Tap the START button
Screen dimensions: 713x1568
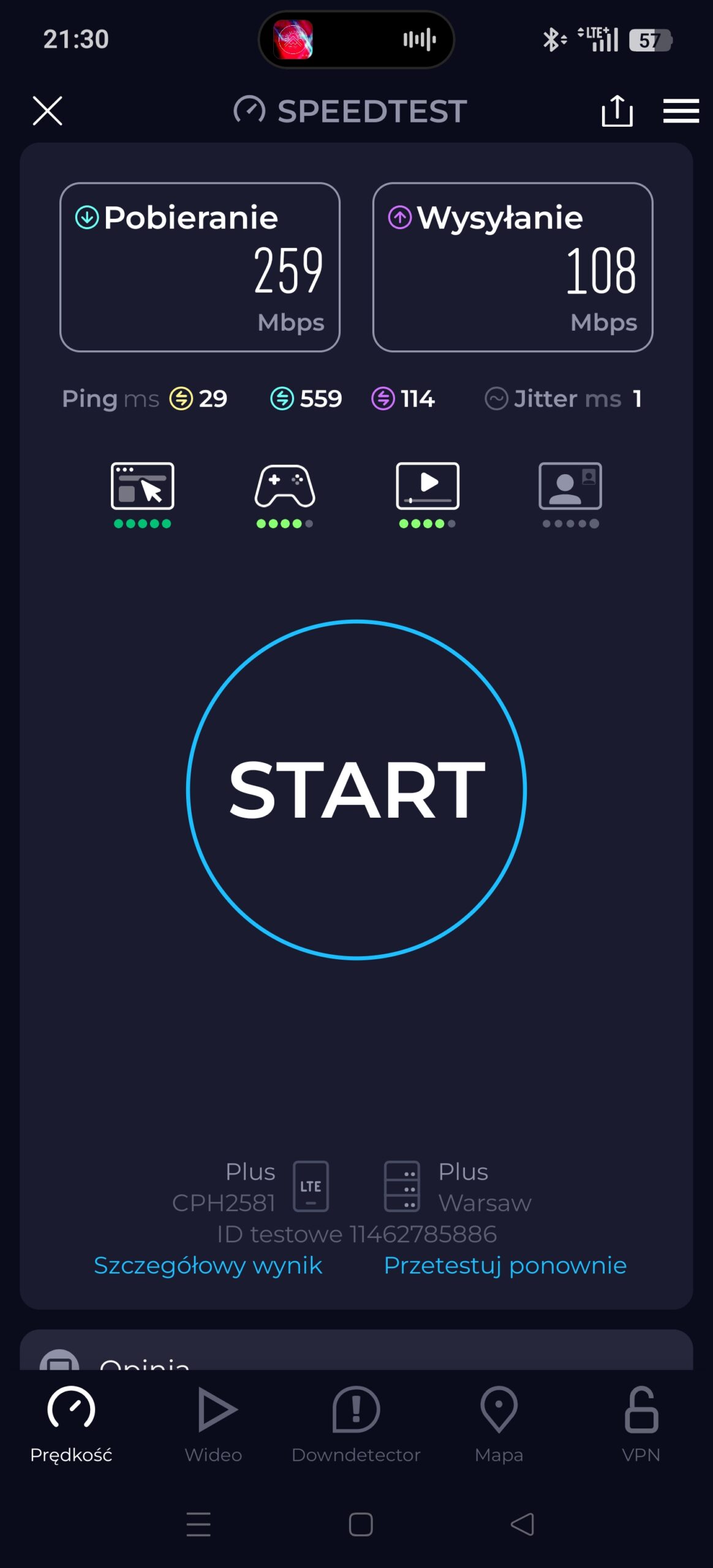coord(356,790)
